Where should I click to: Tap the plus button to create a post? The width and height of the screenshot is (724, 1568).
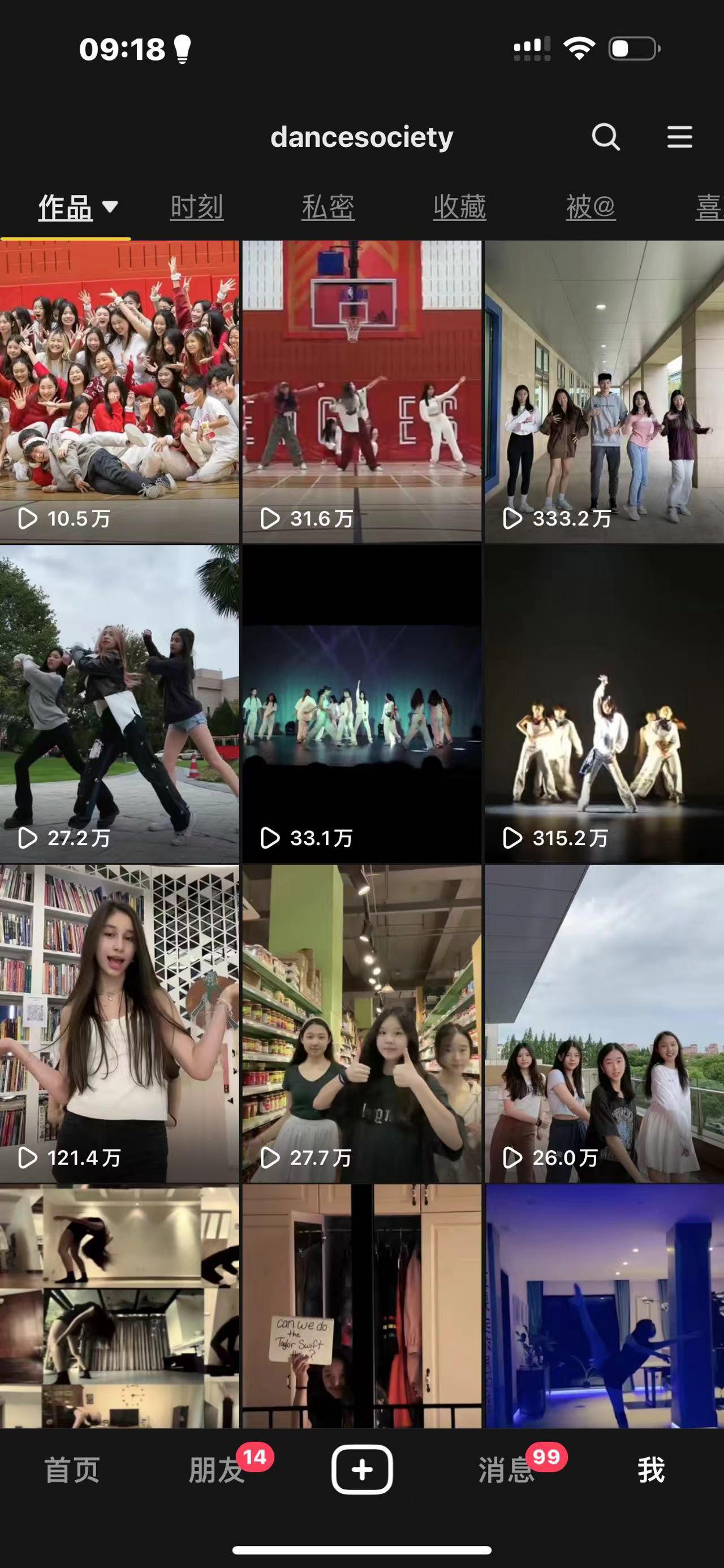point(361,1469)
